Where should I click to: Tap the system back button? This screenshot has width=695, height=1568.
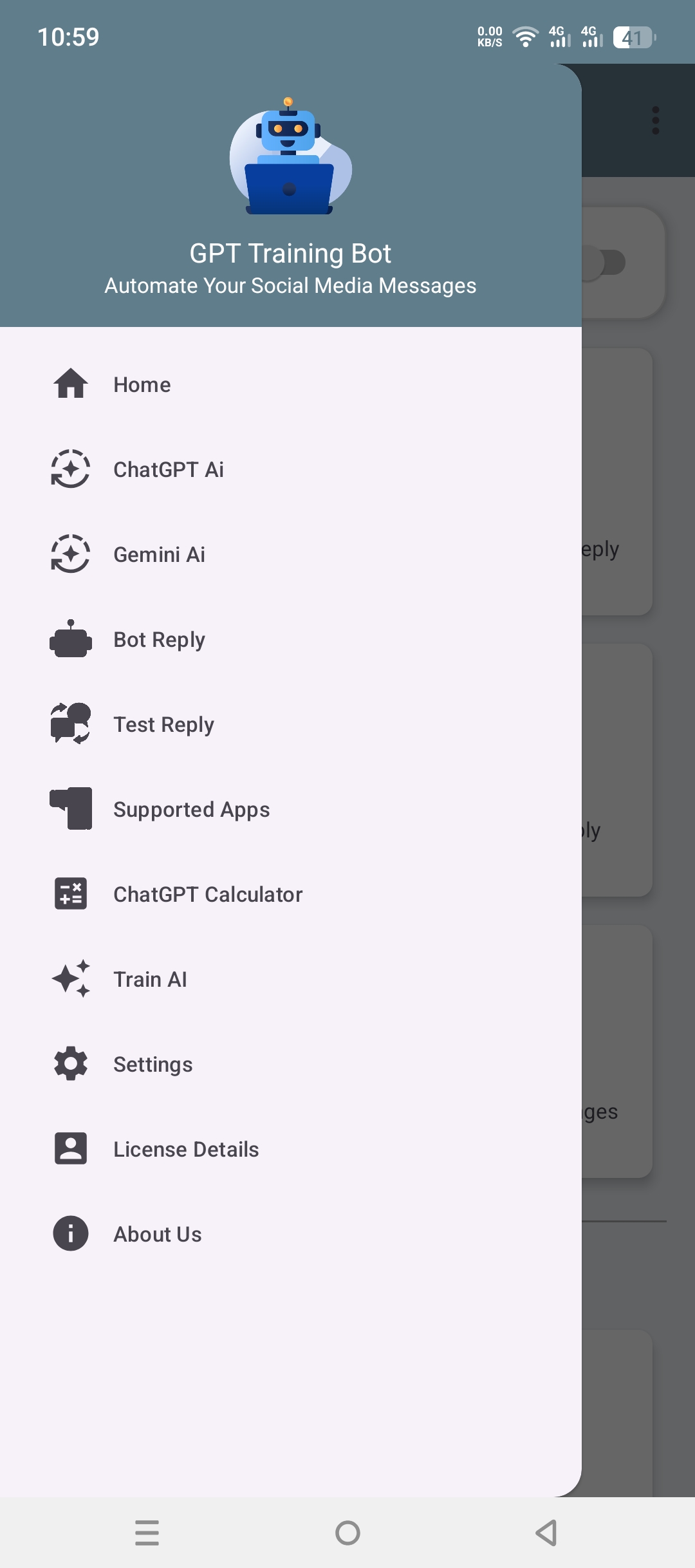[546, 1533]
